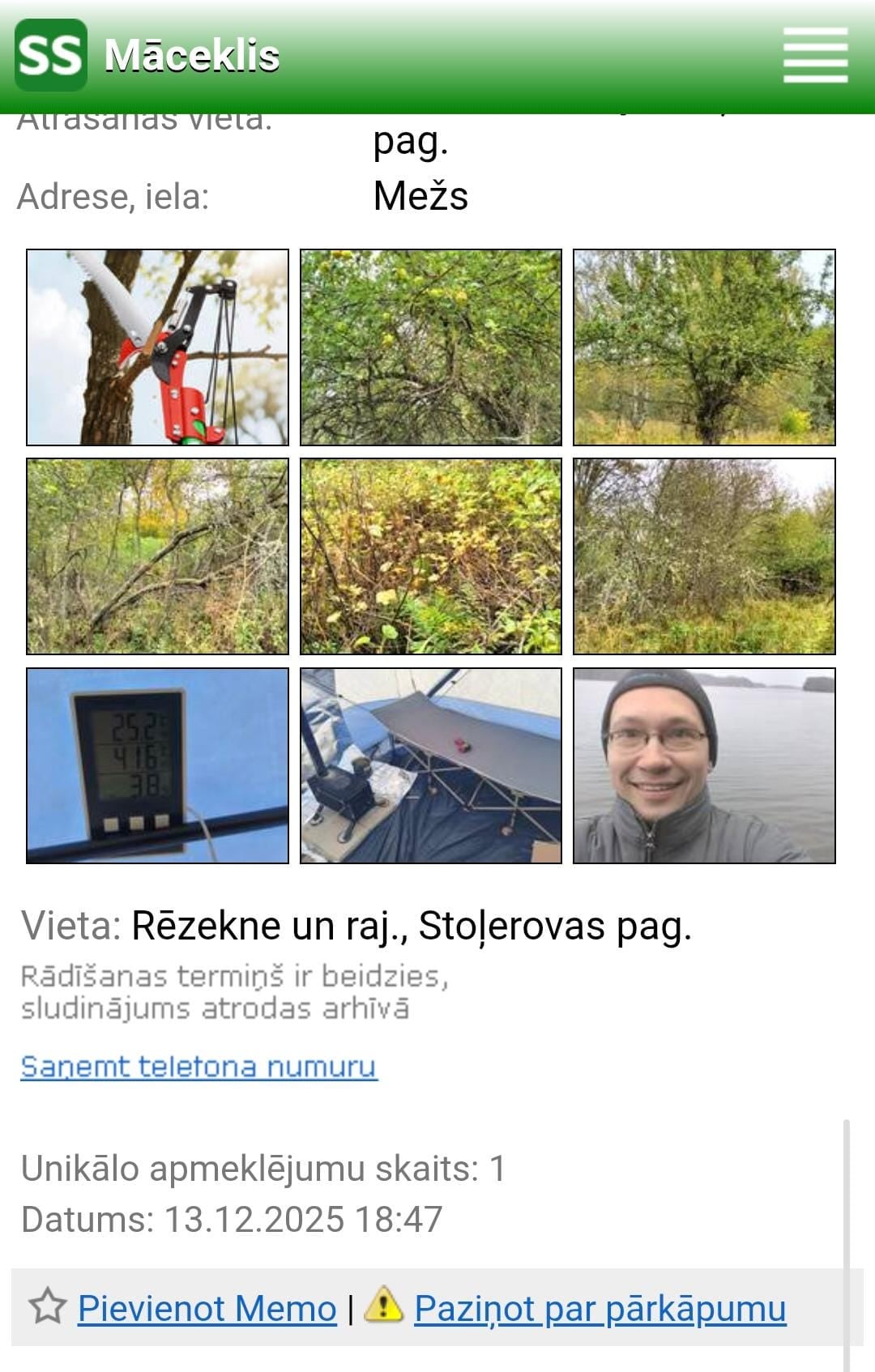Open the lone tree in meadow photo
The height and width of the screenshot is (1372, 875).
704,347
